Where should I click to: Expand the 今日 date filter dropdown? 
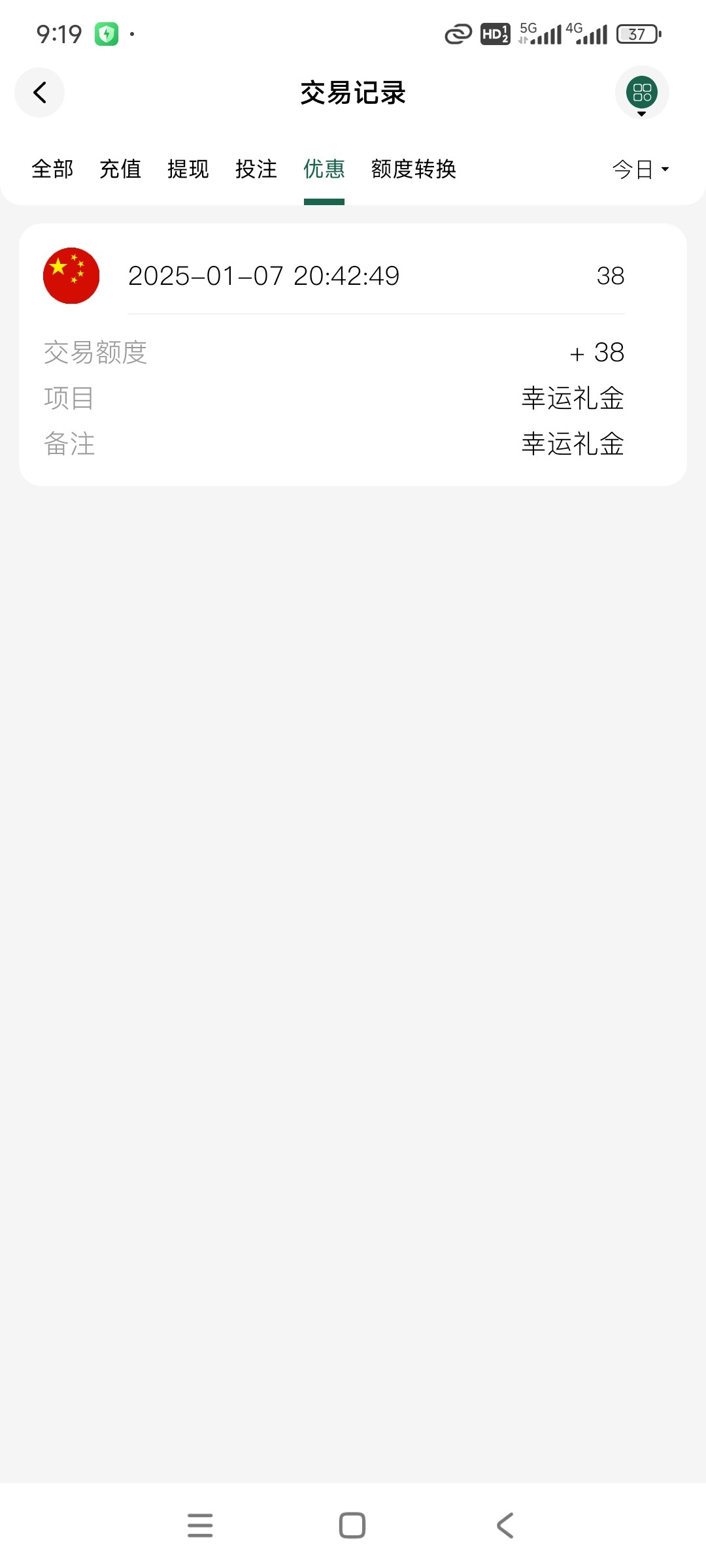coord(641,170)
